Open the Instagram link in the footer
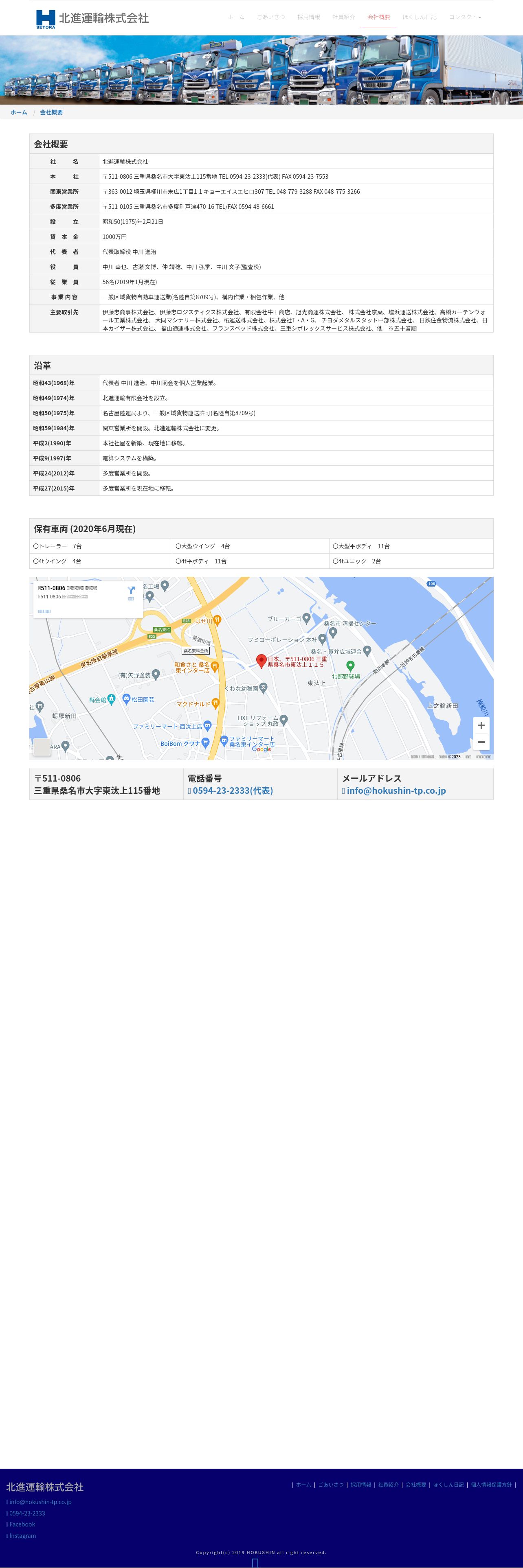 coord(21,1535)
